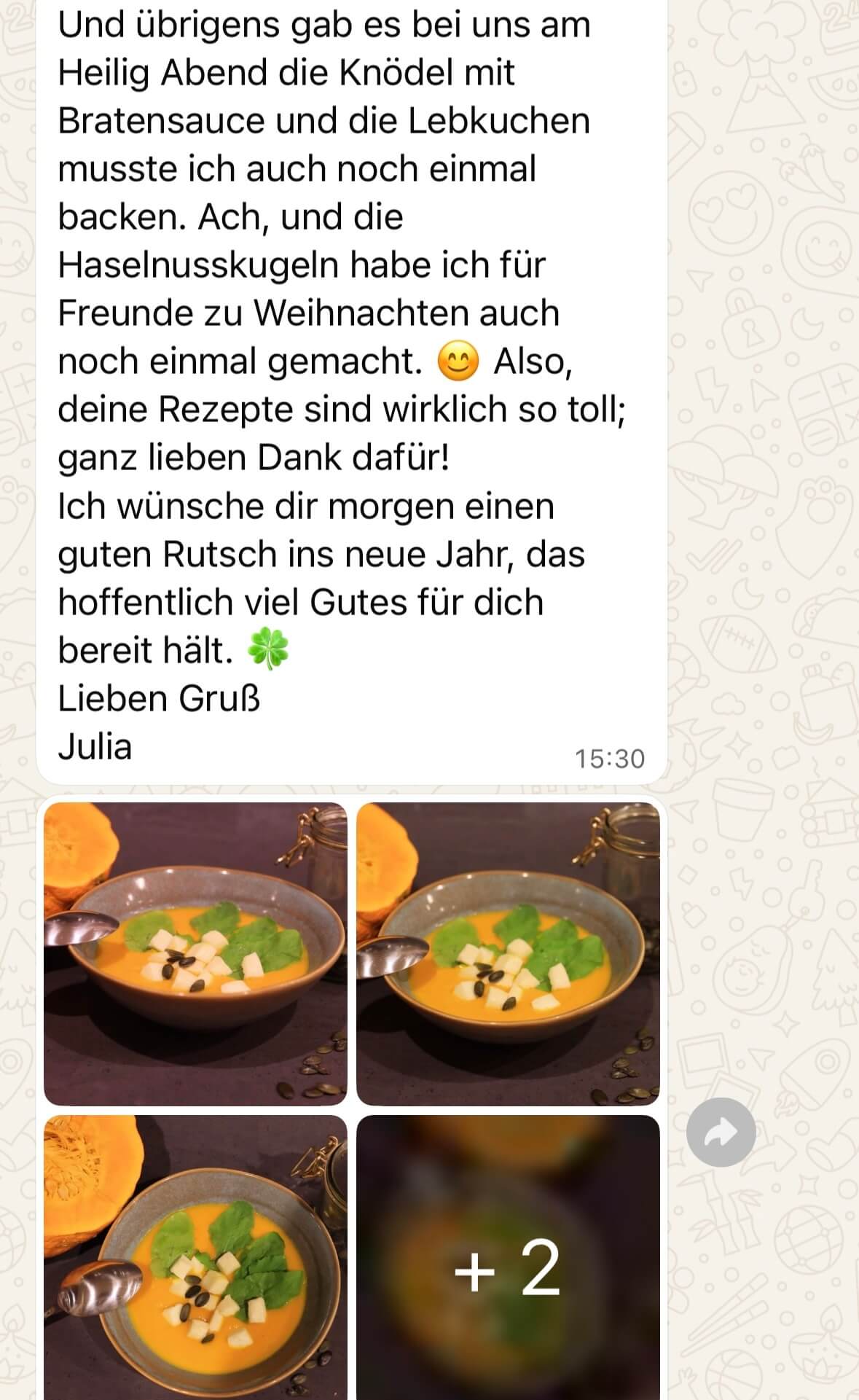View the +2 remaining photos
This screenshot has width=859, height=1400.
[508, 1256]
